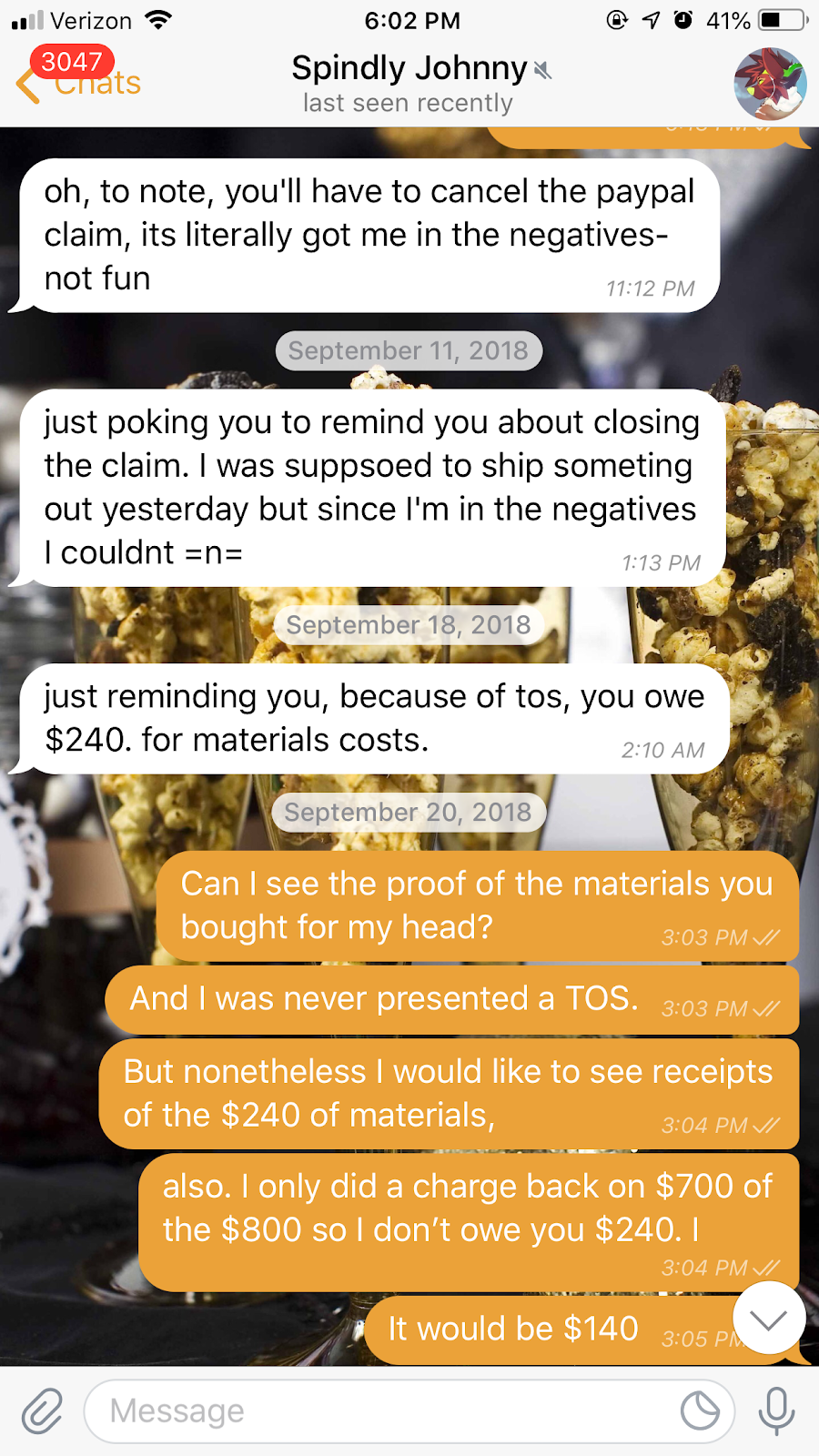Attach a file with the paperclip
The image size is (819, 1456).
[42, 1411]
